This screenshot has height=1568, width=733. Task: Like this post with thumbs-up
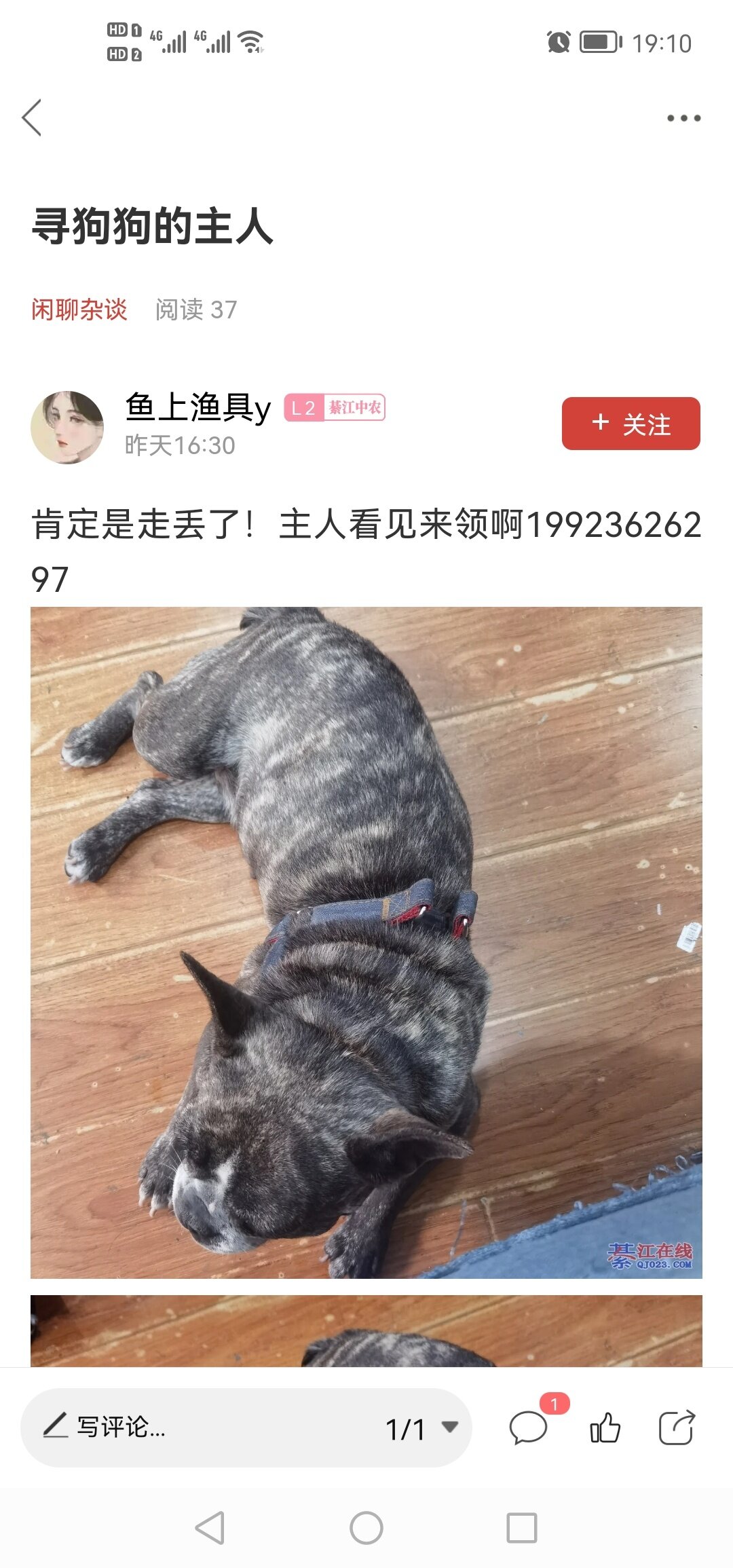(x=605, y=1427)
